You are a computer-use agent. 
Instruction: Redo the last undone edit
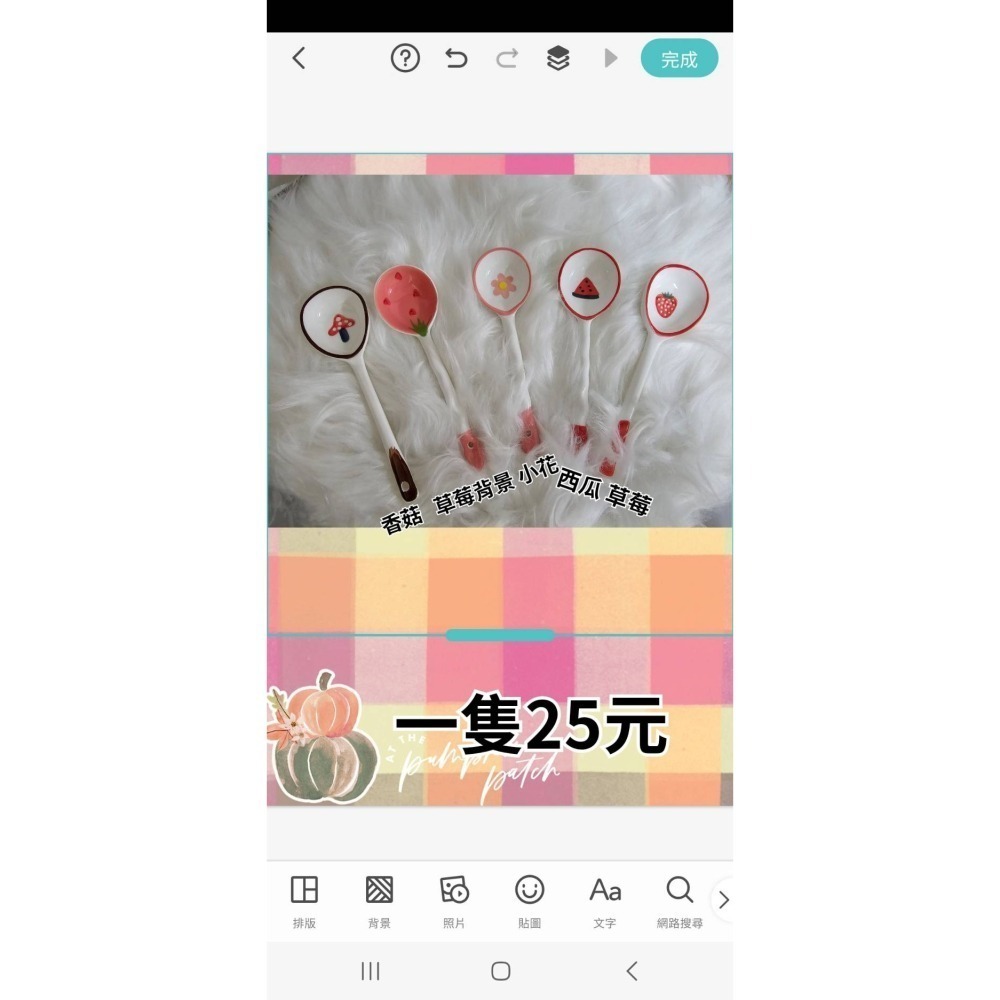tap(507, 59)
